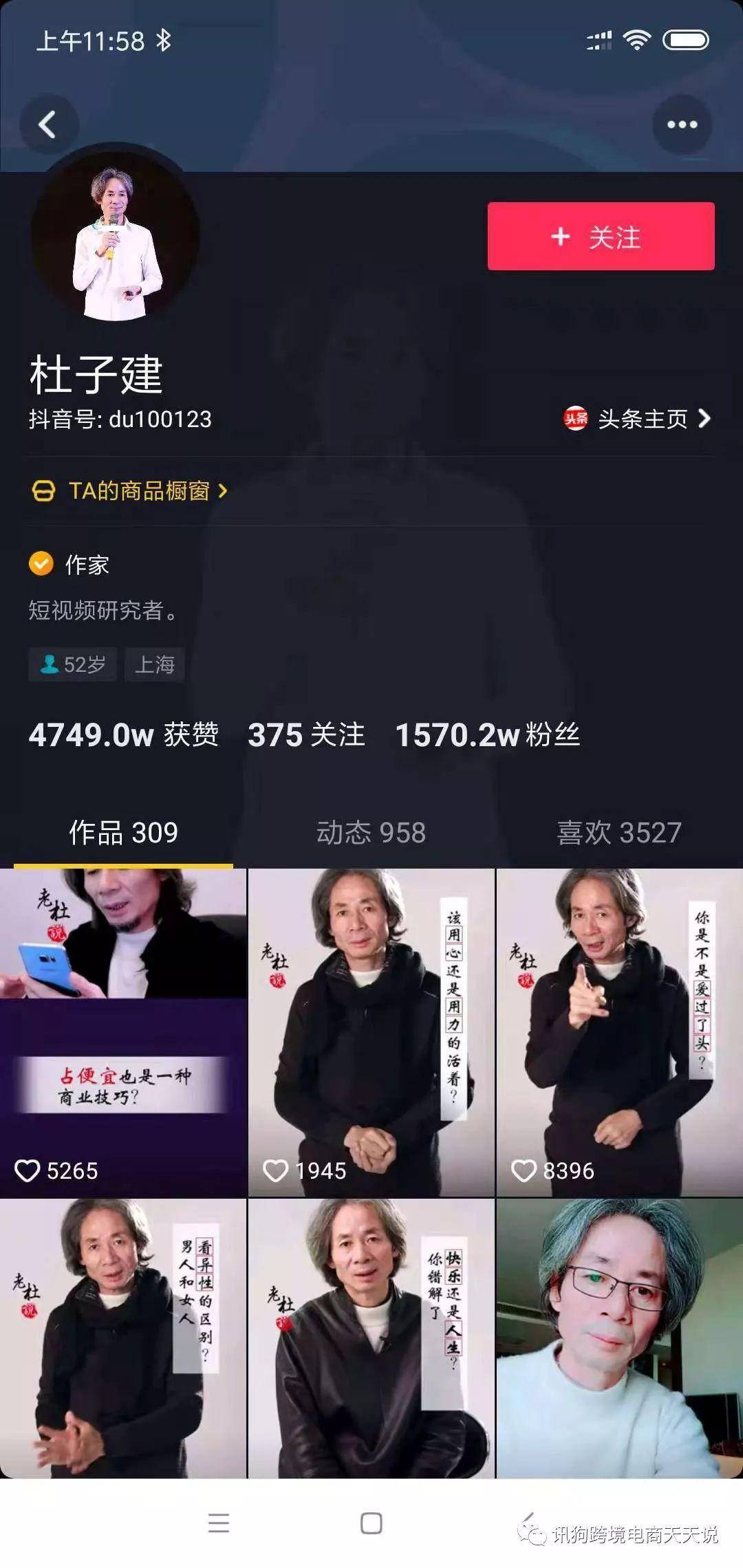Play the video with 1945 likes

[371, 1032]
